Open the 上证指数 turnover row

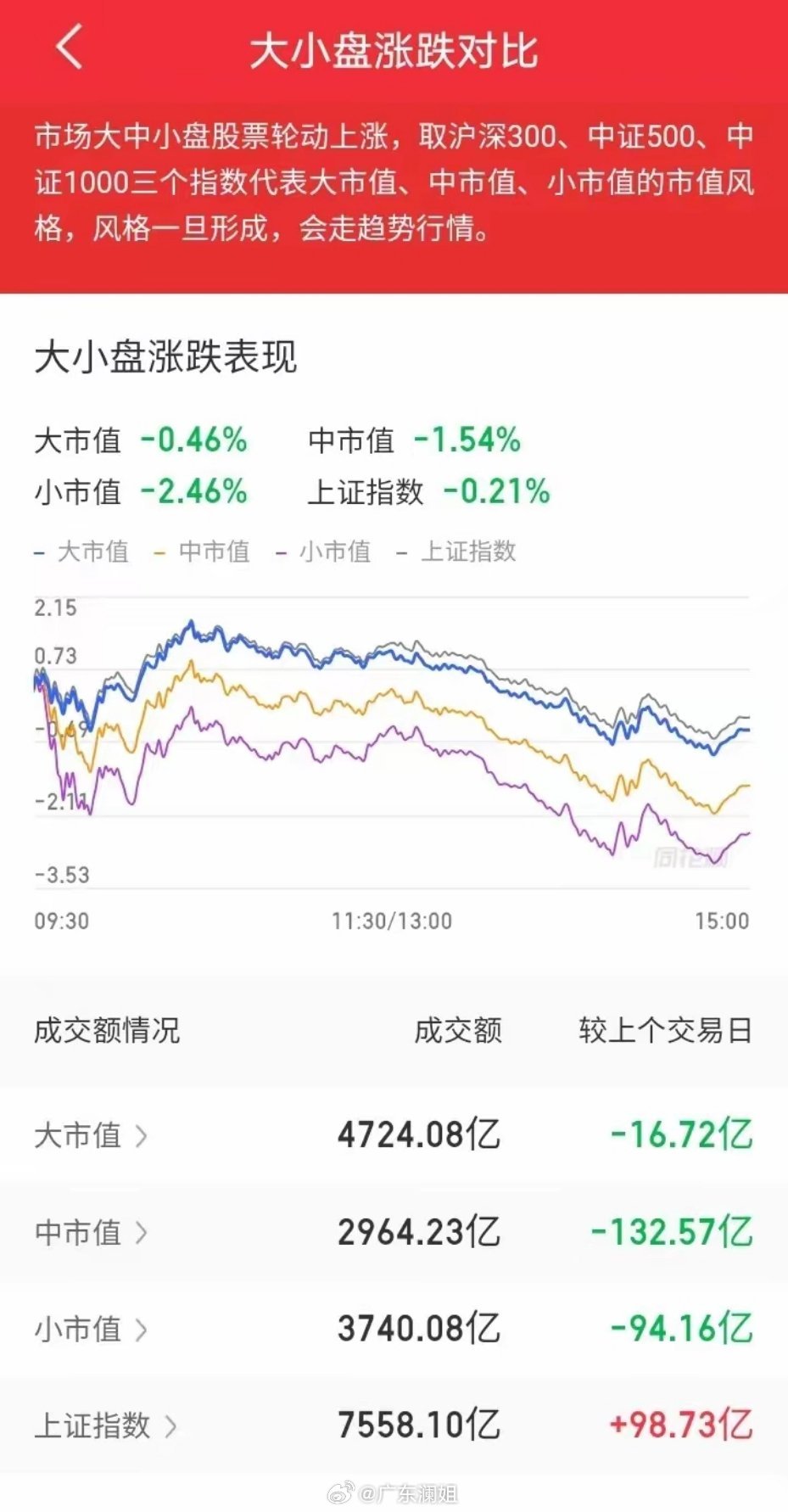(x=394, y=1425)
